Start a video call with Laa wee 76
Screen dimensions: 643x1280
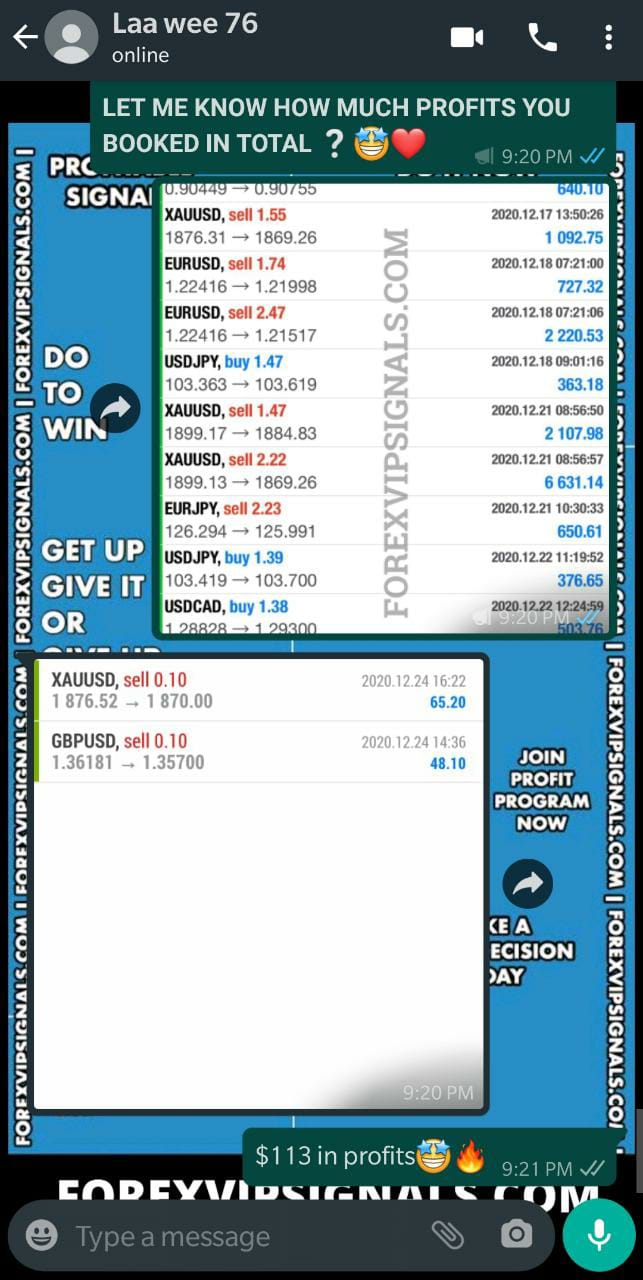tap(467, 38)
